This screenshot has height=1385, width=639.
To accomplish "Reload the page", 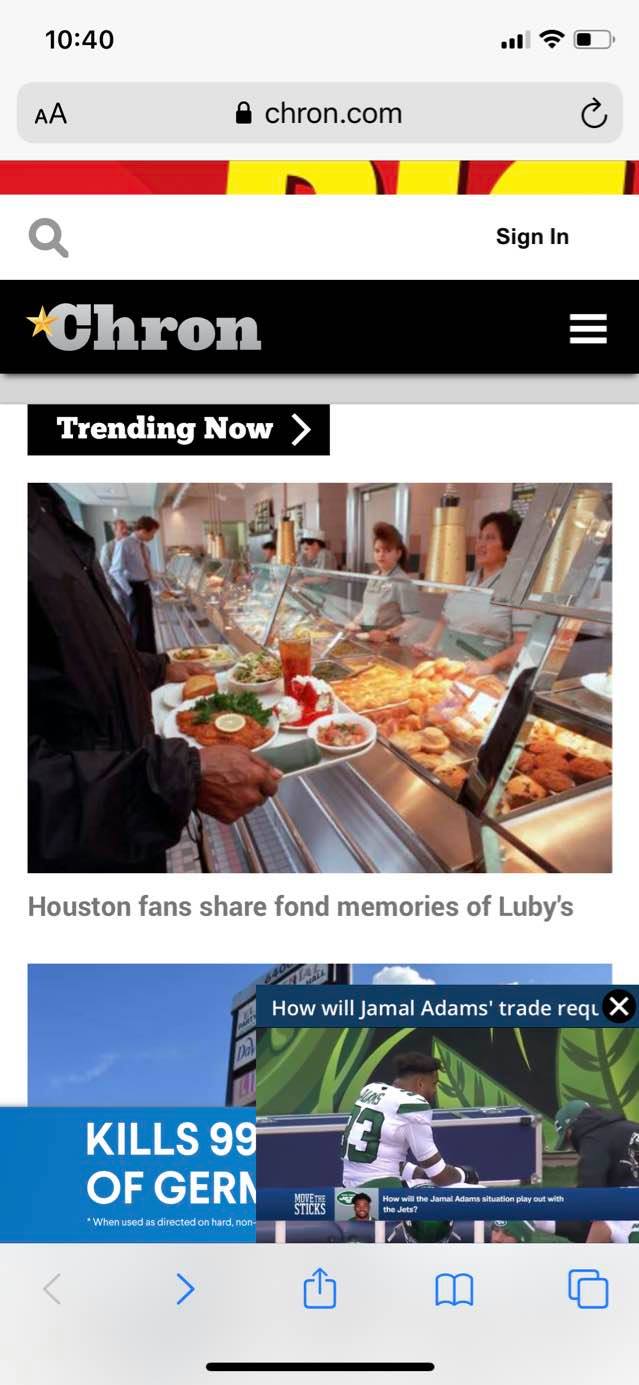I will 593,114.
